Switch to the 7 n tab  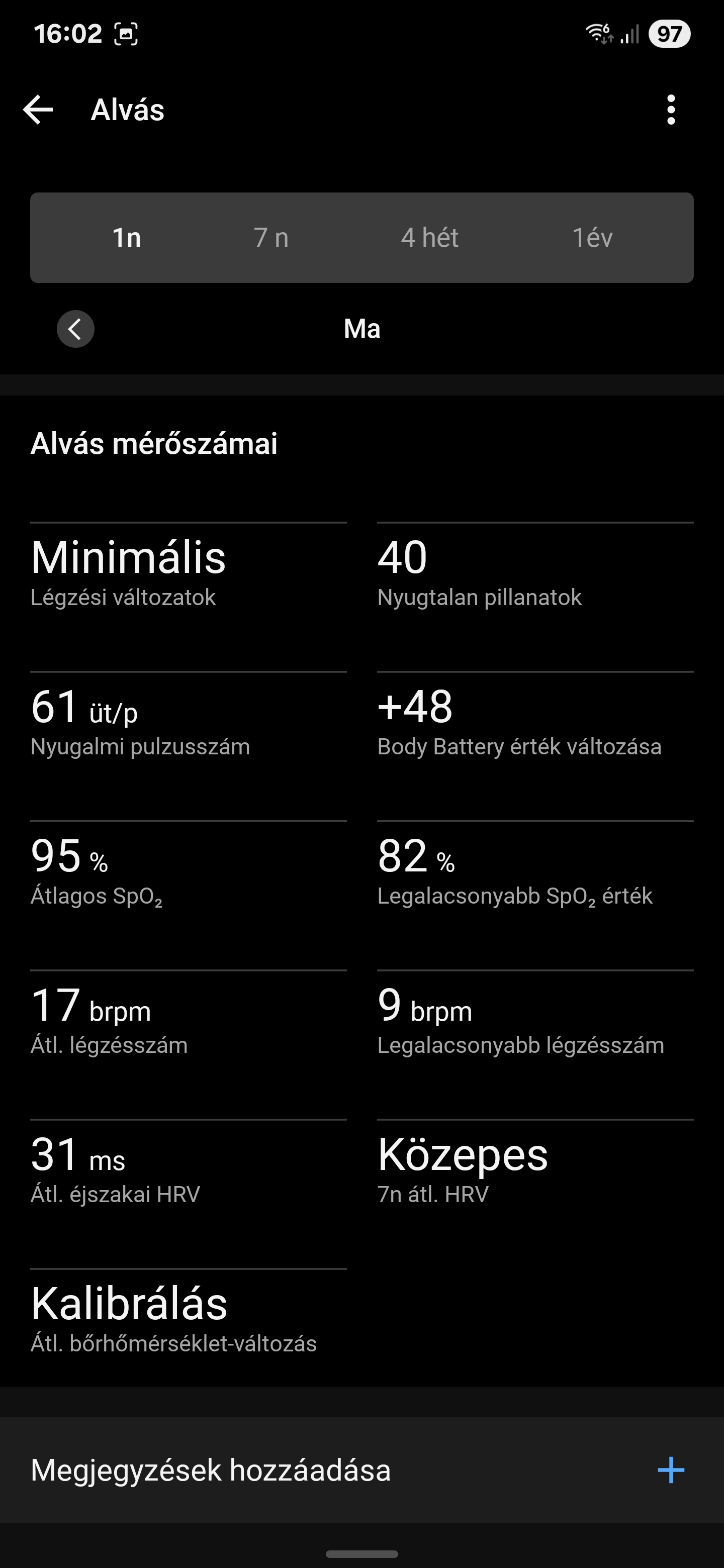pyautogui.click(x=271, y=237)
